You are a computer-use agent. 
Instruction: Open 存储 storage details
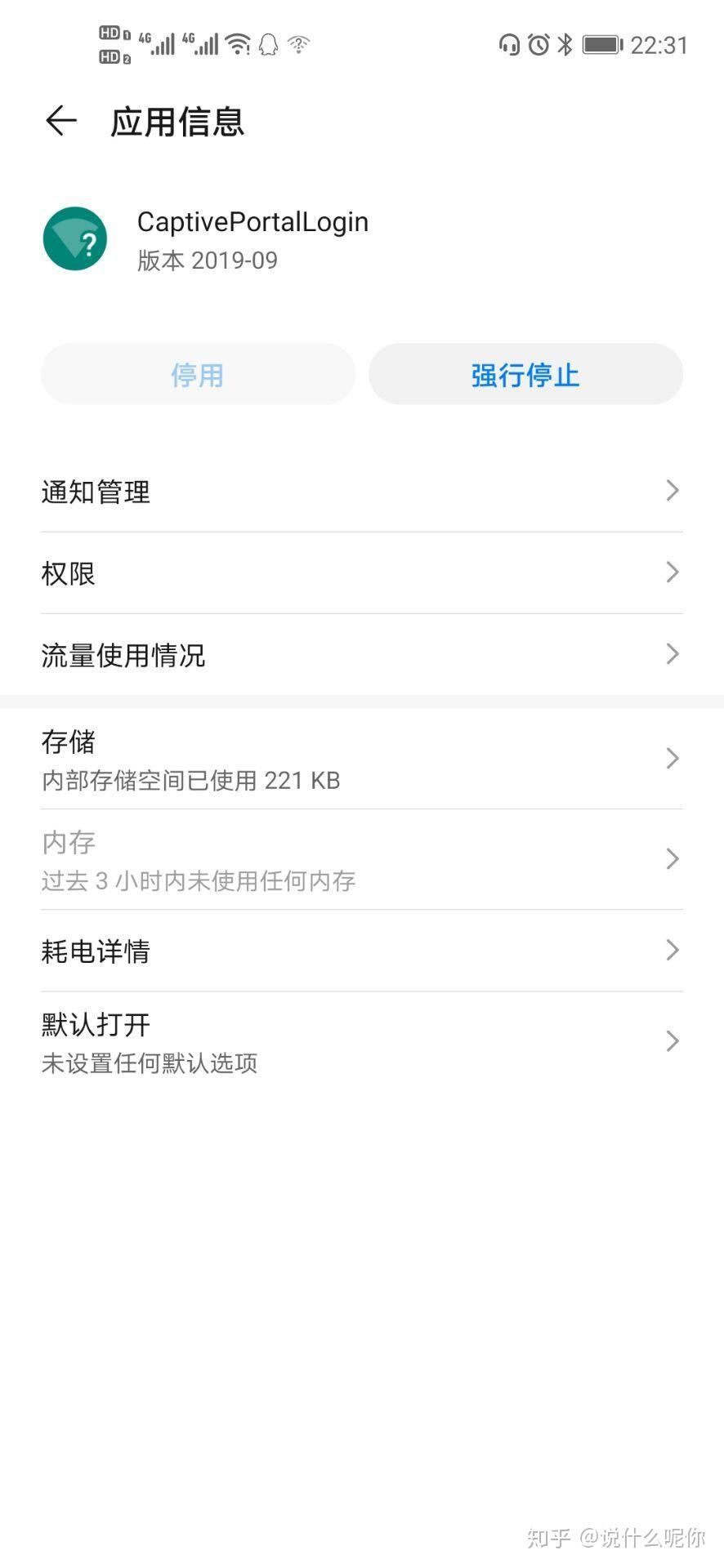tap(362, 759)
